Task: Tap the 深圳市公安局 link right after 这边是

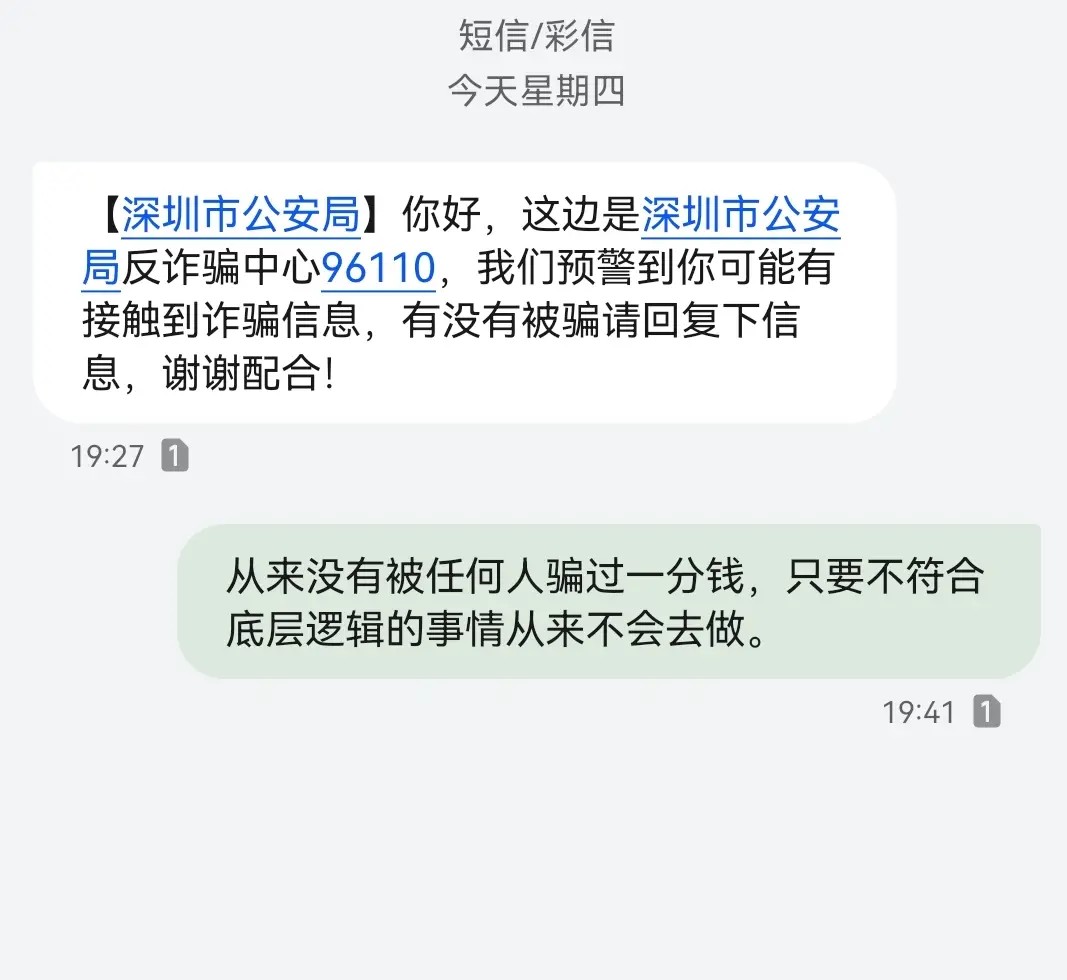Action: 740,214
